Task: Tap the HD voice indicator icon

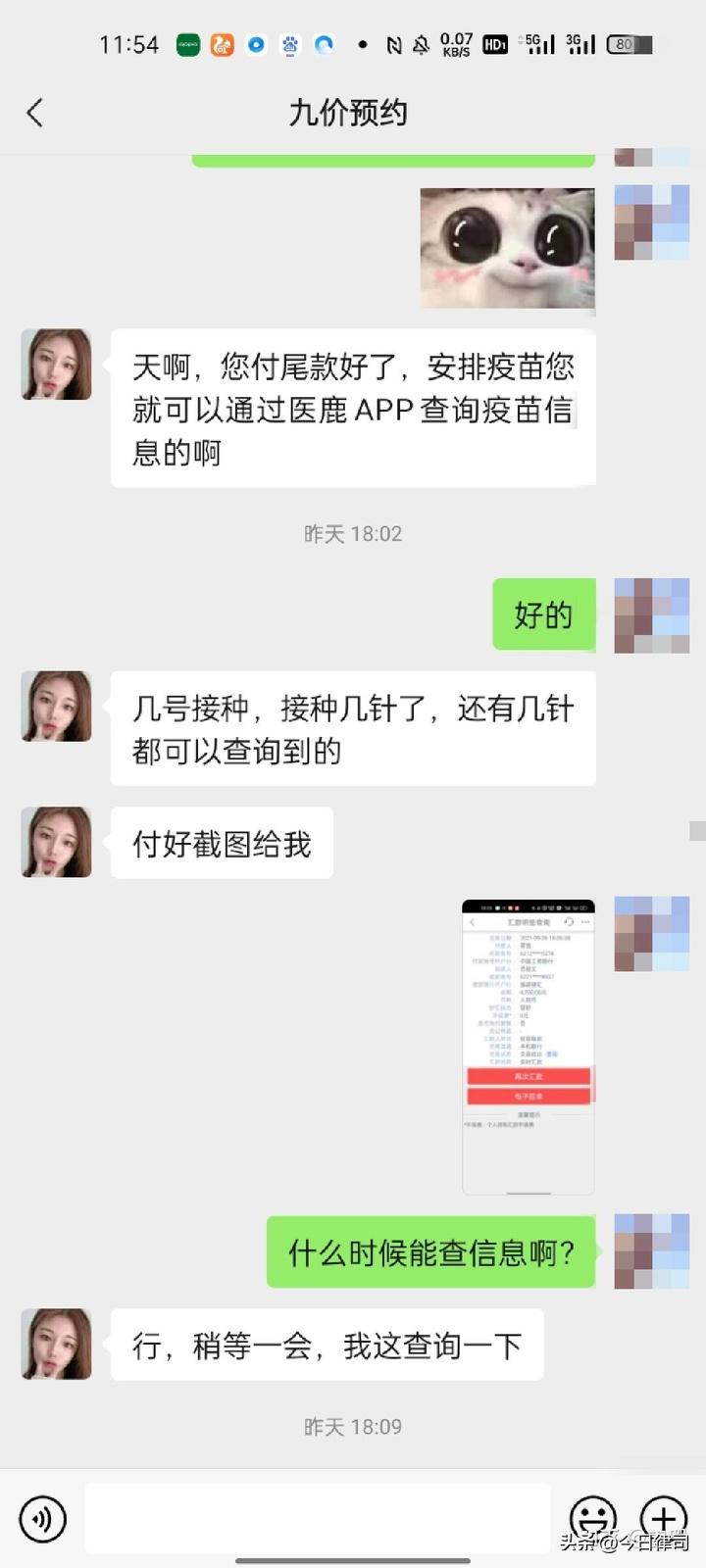Action: pos(496,44)
